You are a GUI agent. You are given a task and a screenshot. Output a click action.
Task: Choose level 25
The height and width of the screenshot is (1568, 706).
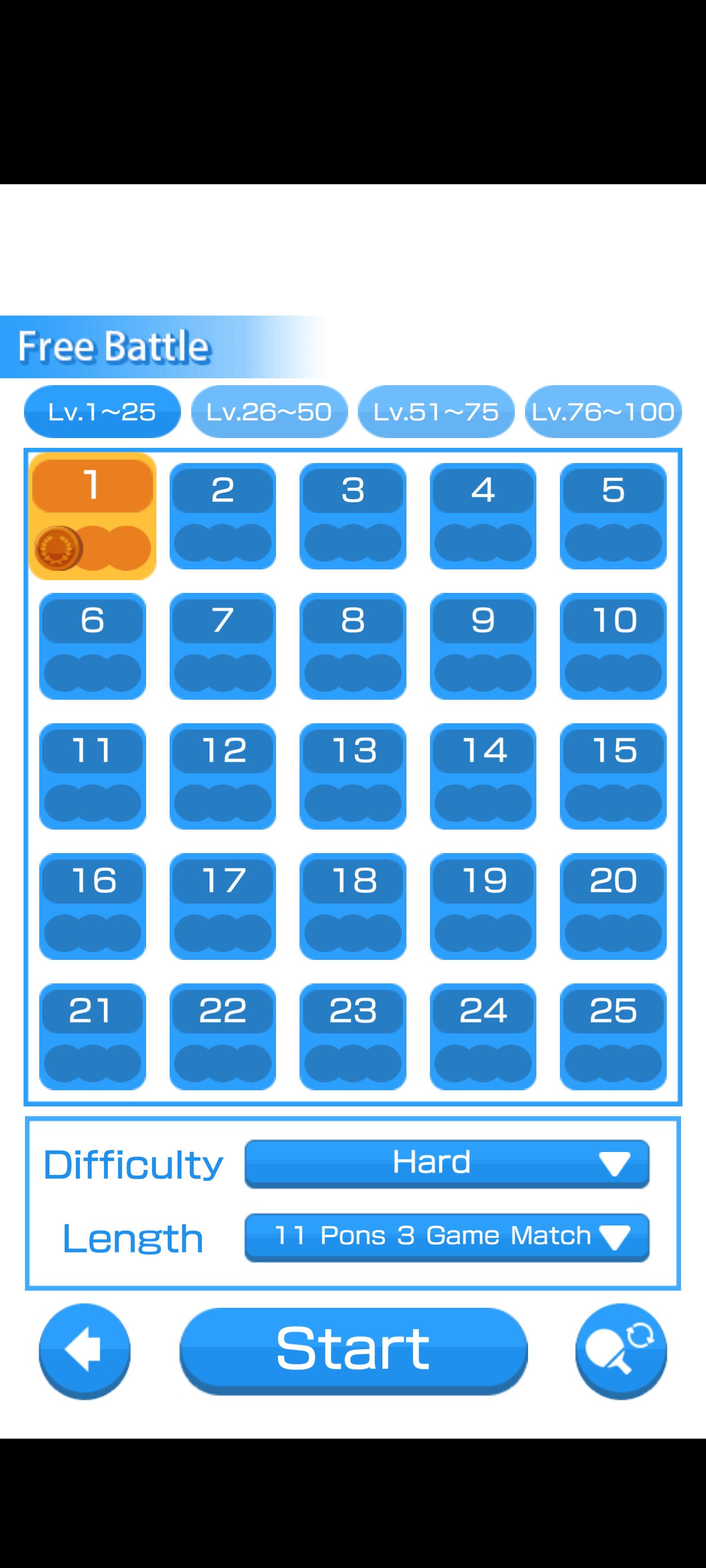tap(613, 1036)
